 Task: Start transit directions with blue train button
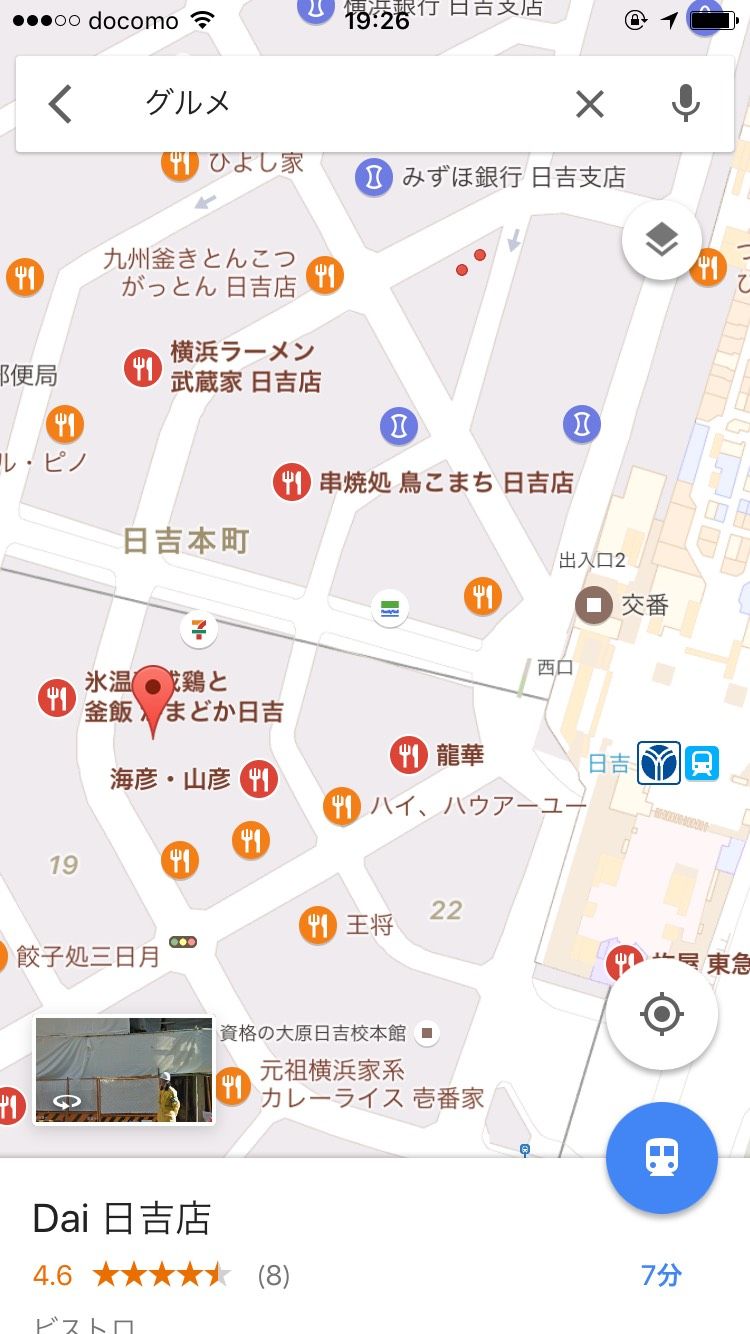[x=662, y=1158]
